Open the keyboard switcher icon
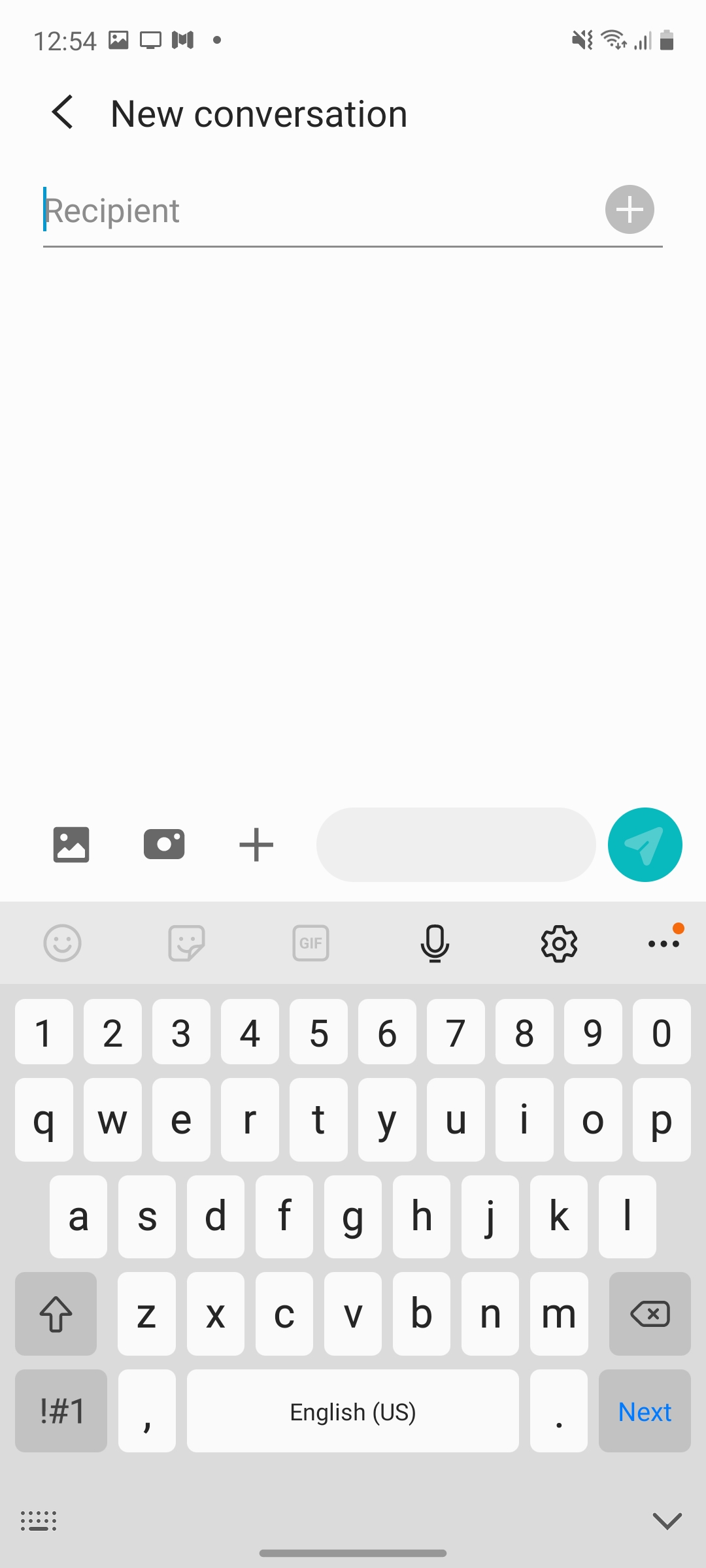The width and height of the screenshot is (706, 1568). [39, 1521]
